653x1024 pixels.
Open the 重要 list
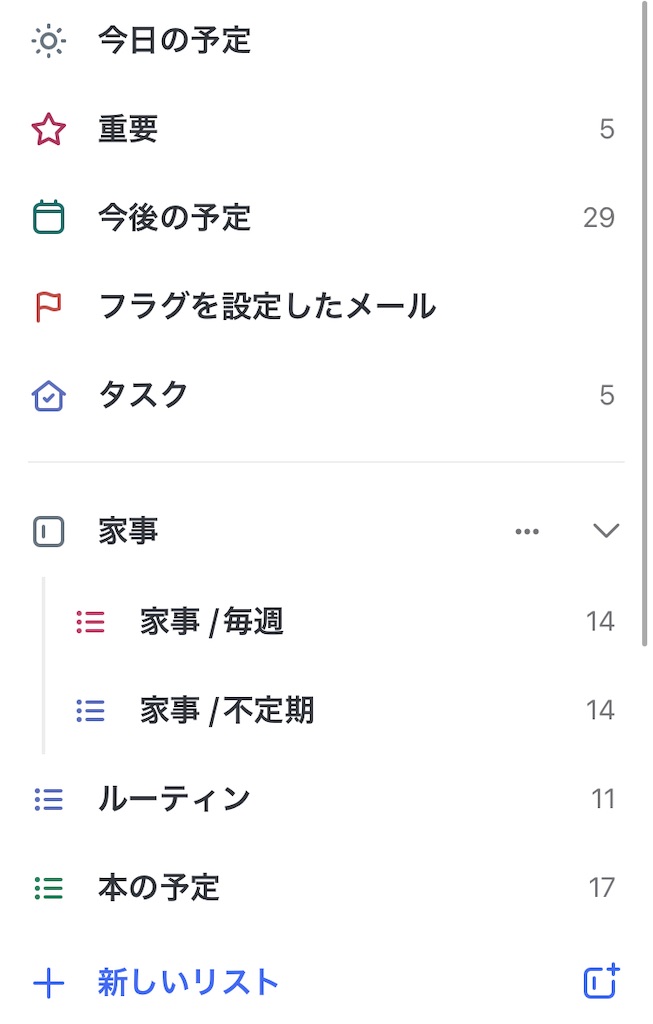tap(128, 130)
